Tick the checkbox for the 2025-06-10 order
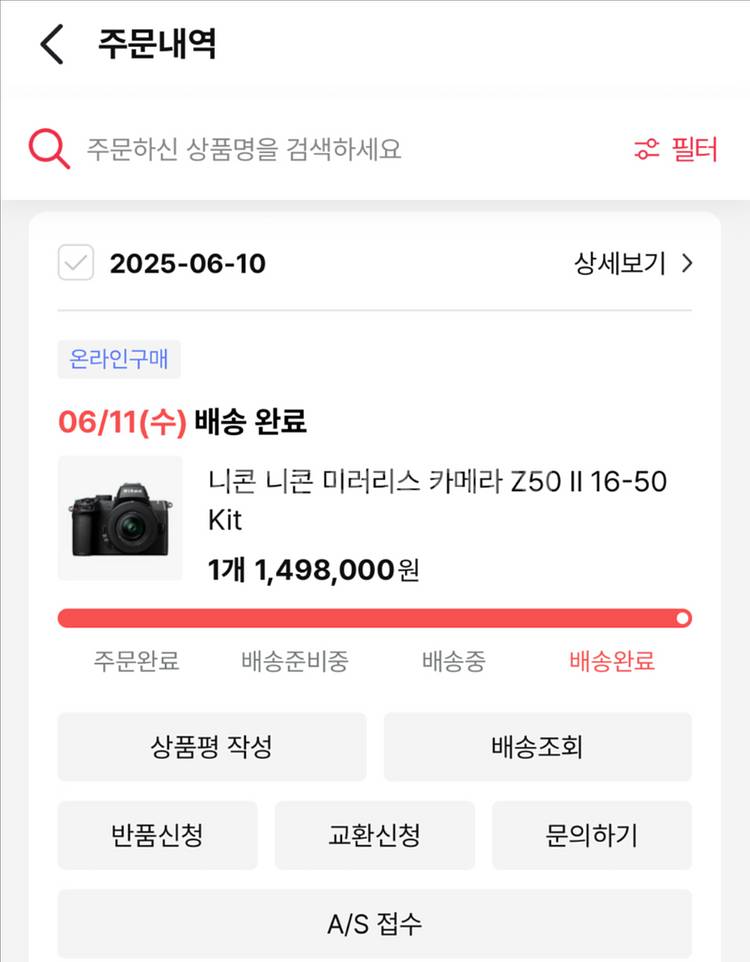The width and height of the screenshot is (750, 962). 76,264
